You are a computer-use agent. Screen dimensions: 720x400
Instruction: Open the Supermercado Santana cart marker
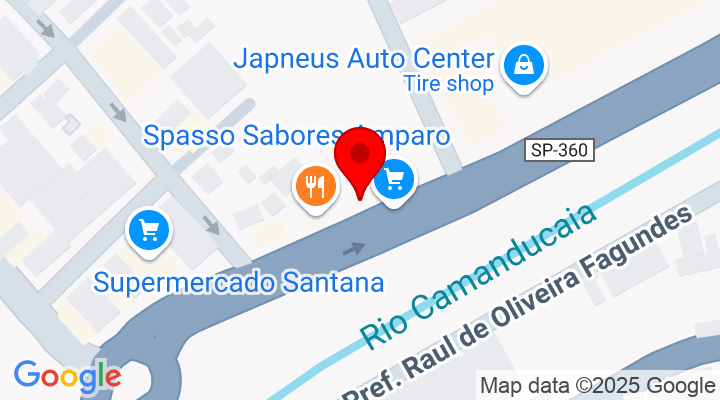(150, 231)
